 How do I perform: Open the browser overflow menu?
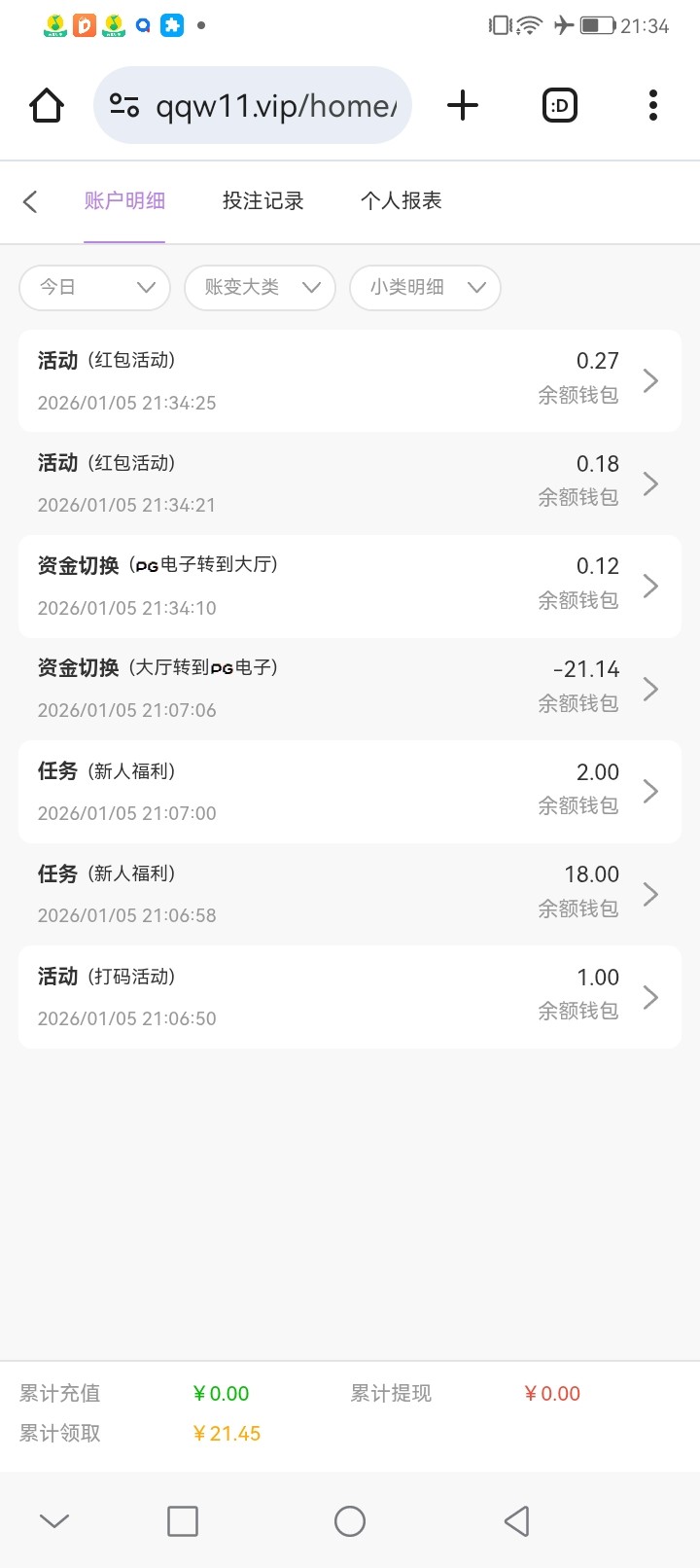(x=652, y=105)
